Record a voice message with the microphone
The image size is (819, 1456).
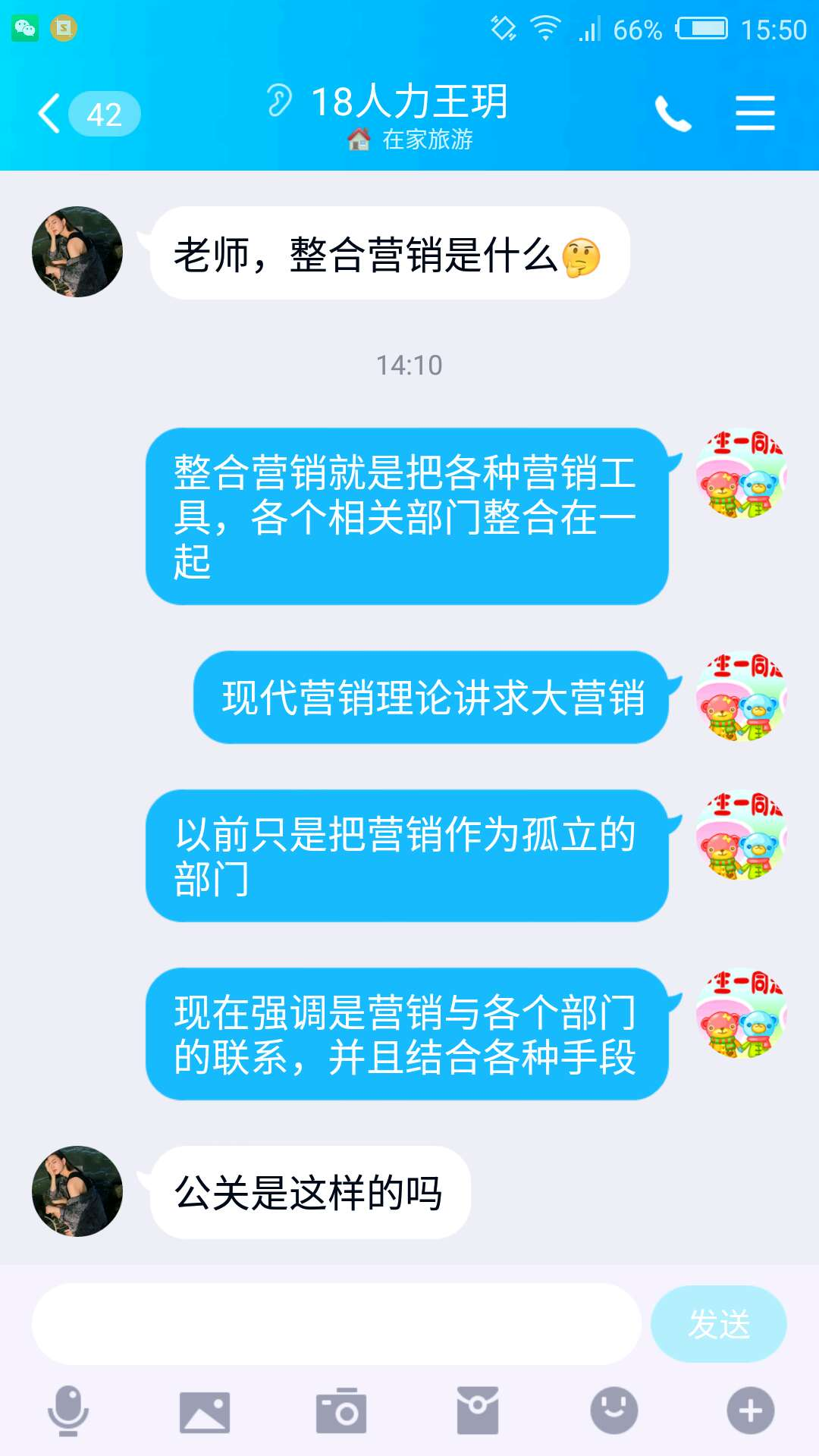tap(68, 1410)
